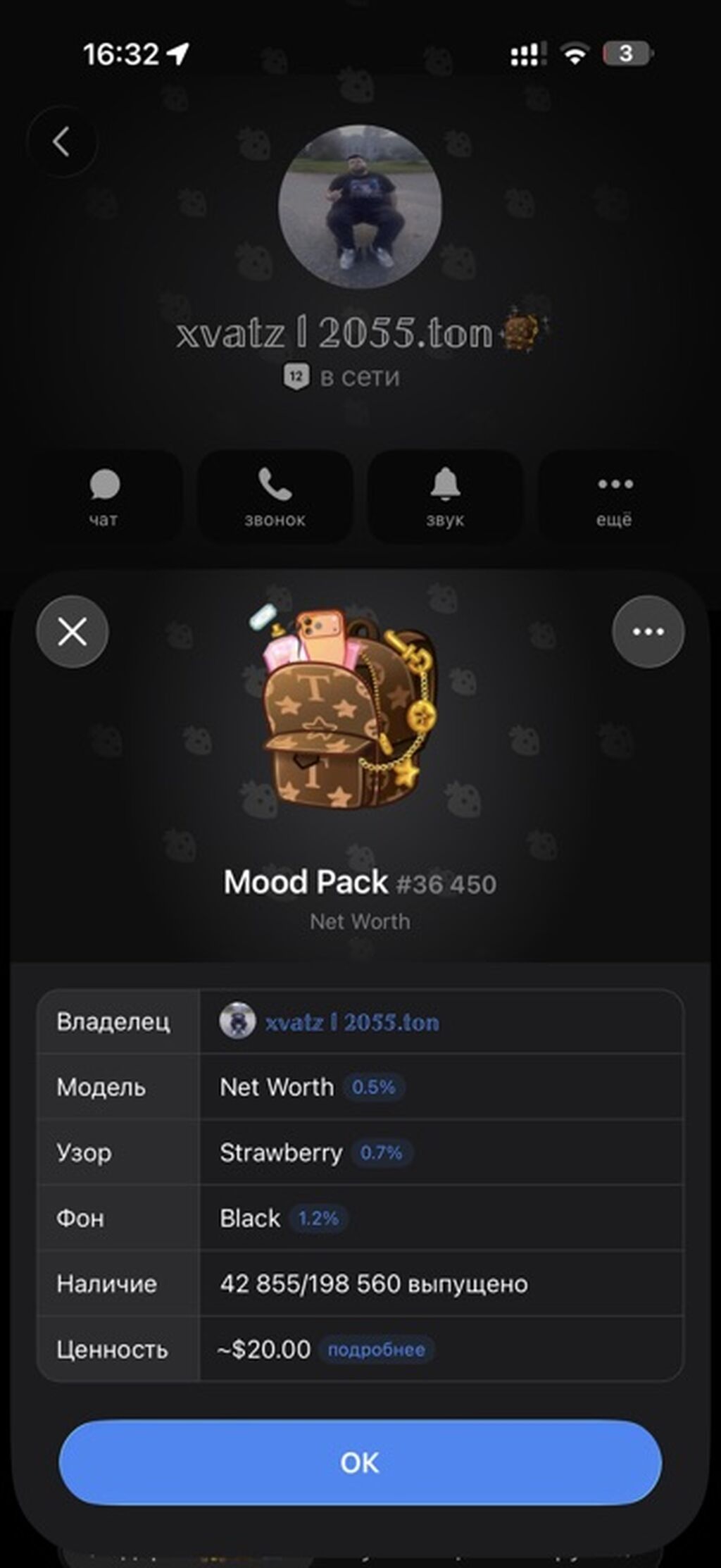This screenshot has width=721, height=1568.
Task: Close the Mood Pack gift sheet
Action: click(73, 631)
